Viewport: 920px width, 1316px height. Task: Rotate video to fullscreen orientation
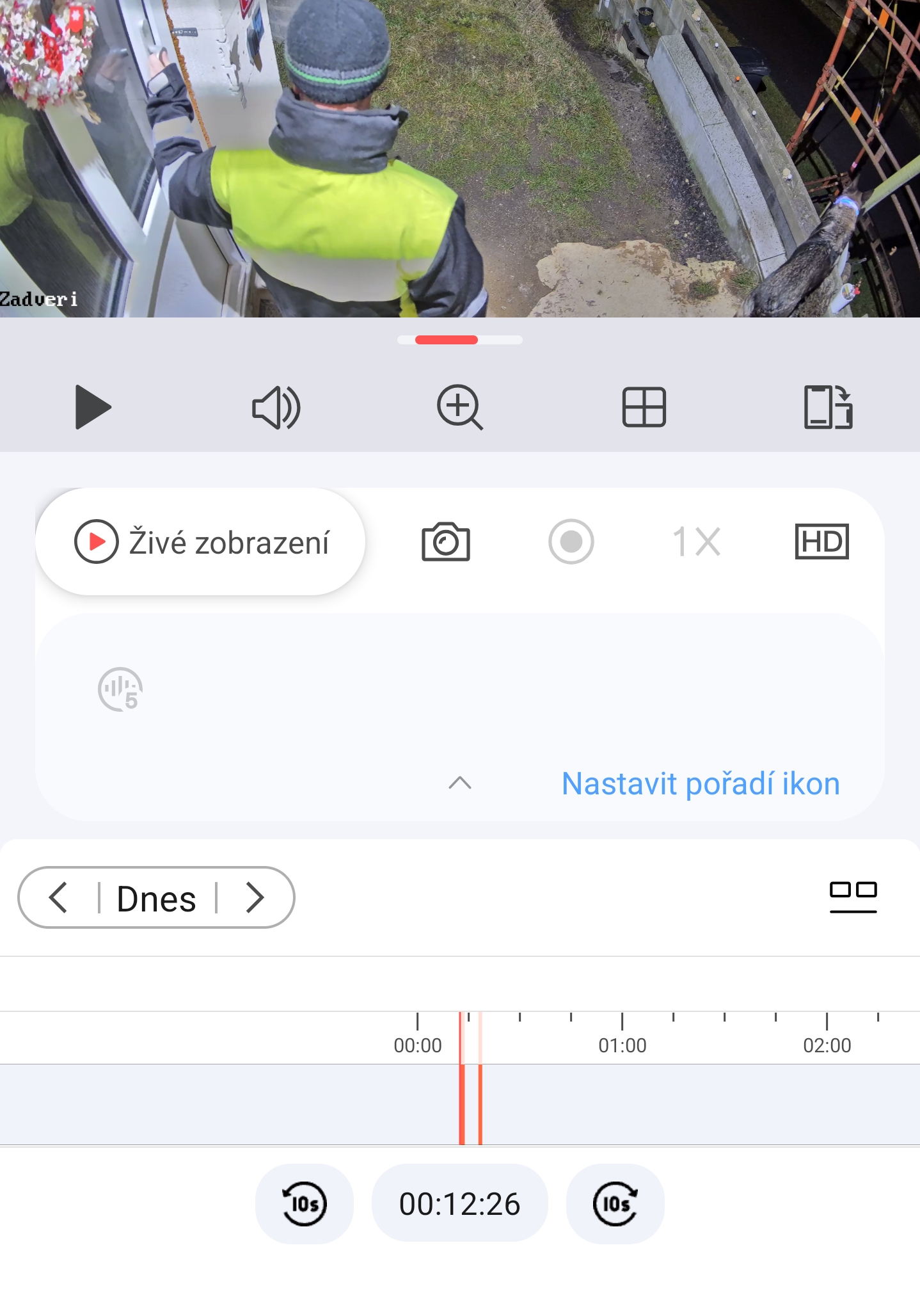tap(827, 407)
